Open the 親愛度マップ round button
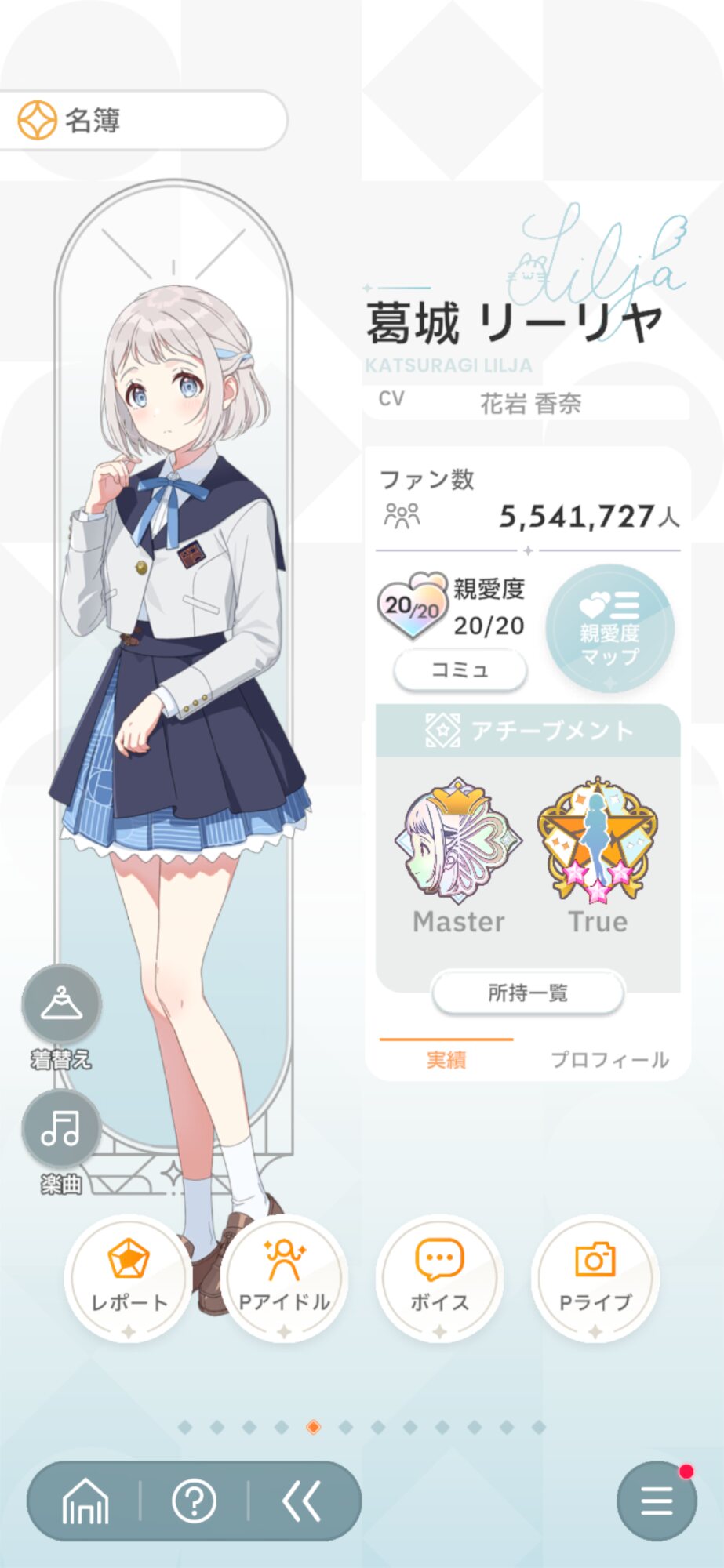 tap(609, 630)
